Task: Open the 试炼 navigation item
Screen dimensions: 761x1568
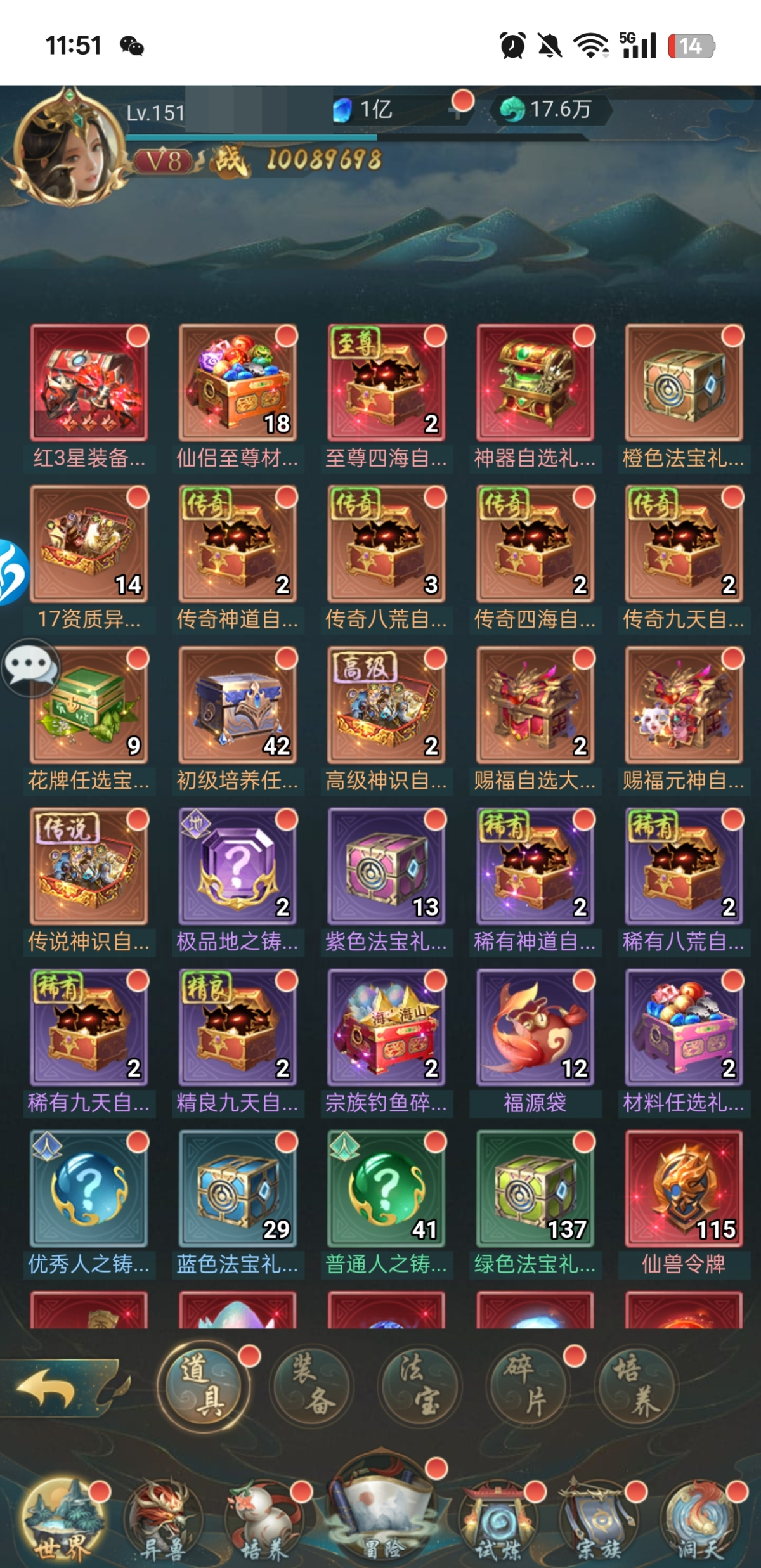Action: pyautogui.click(x=498, y=1522)
